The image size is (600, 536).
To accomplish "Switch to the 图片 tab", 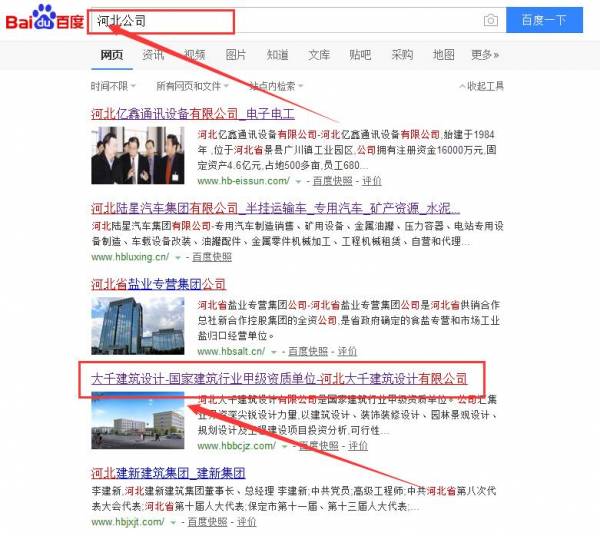I will pyautogui.click(x=236, y=55).
